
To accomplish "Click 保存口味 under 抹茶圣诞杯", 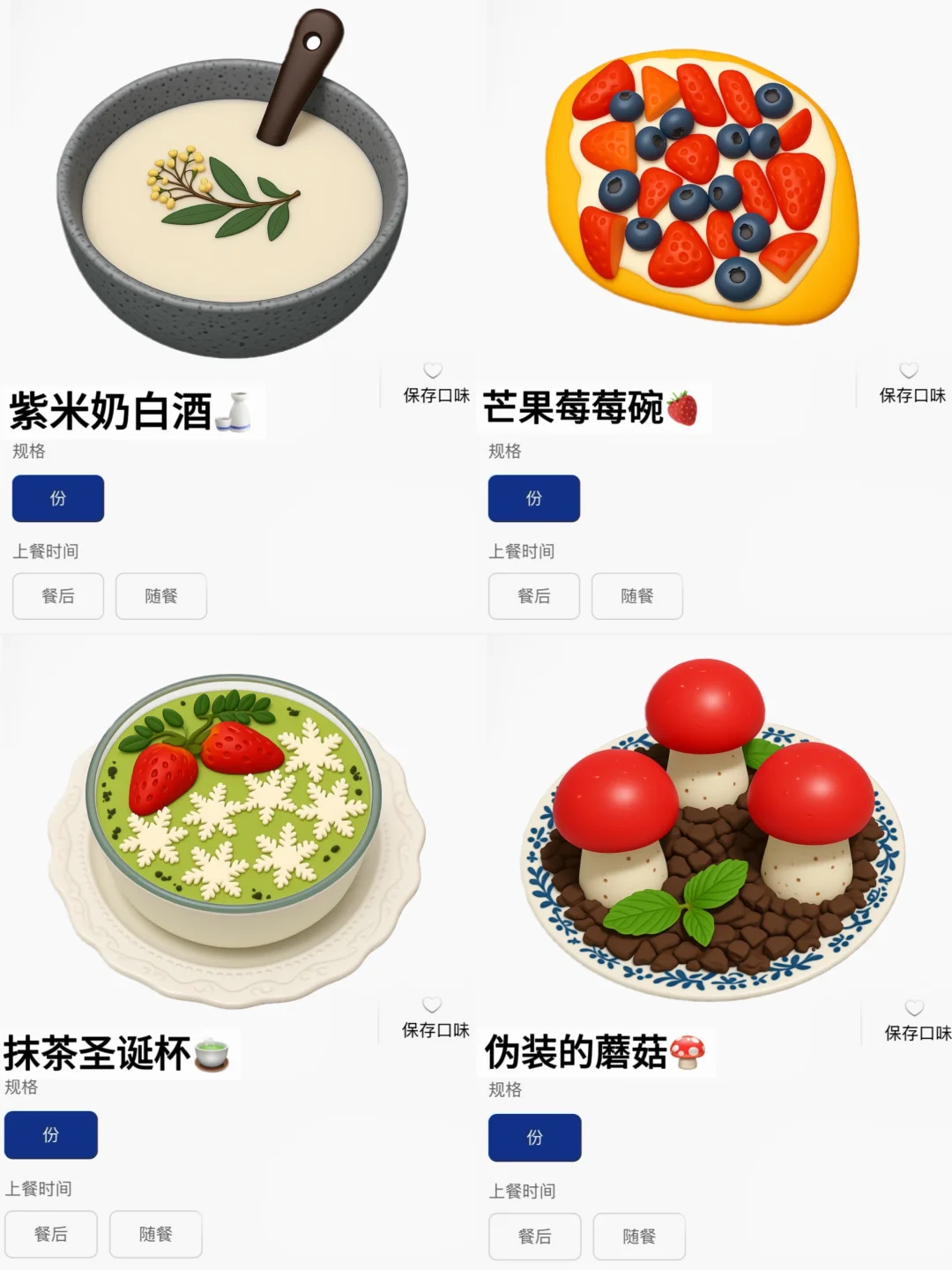I will pos(433,1030).
